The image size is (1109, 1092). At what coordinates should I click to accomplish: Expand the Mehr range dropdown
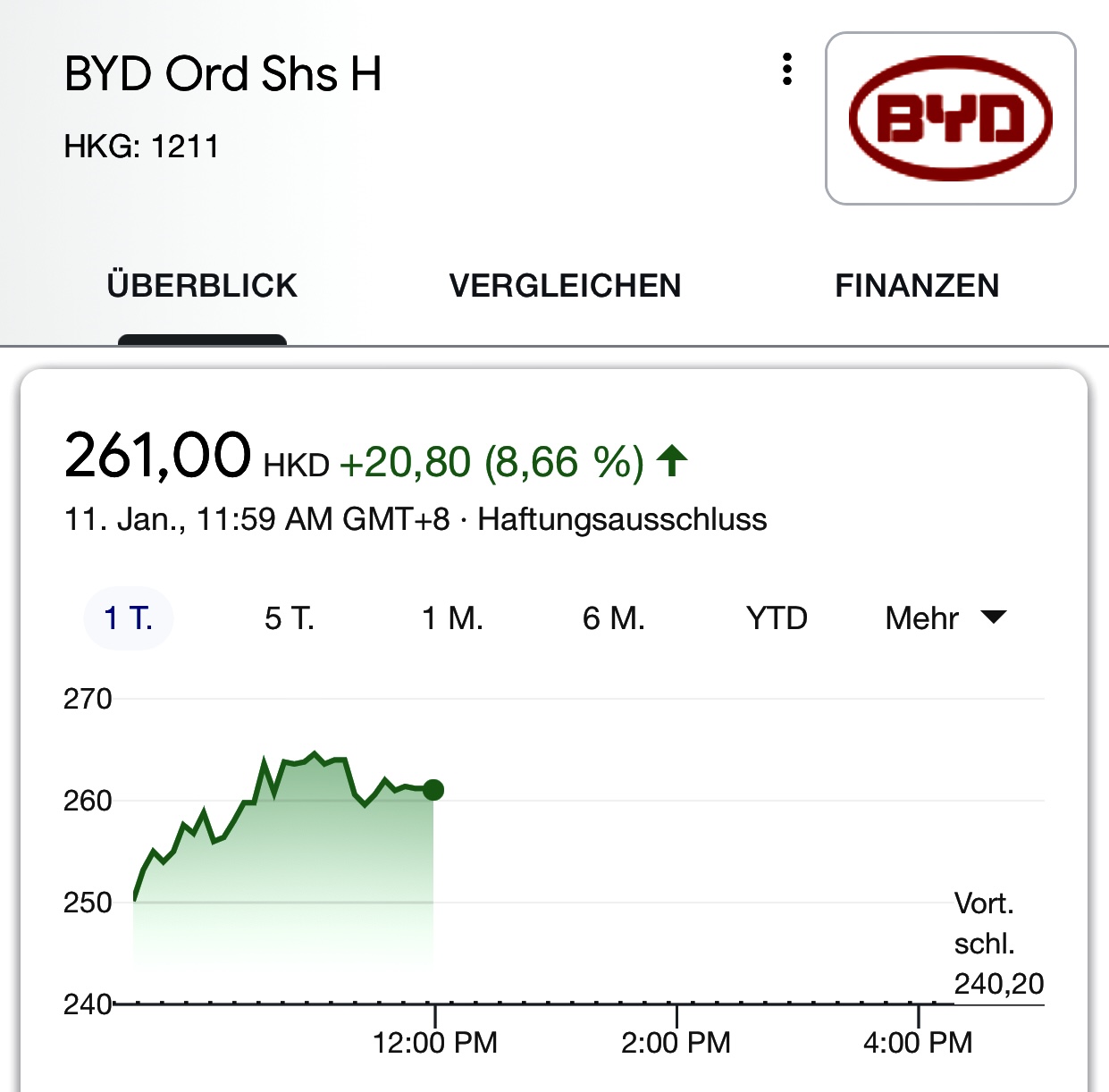[x=945, y=618]
